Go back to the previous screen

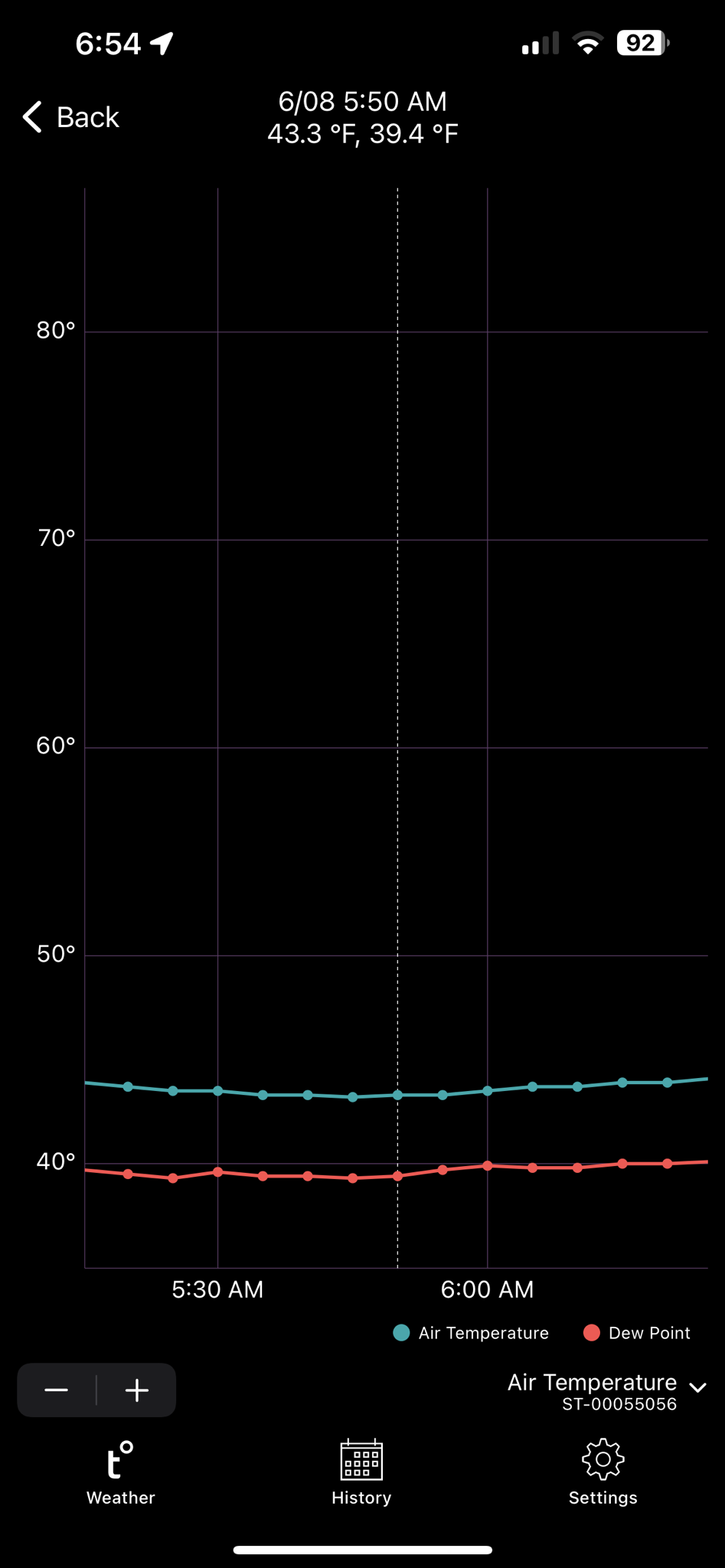click(x=70, y=117)
